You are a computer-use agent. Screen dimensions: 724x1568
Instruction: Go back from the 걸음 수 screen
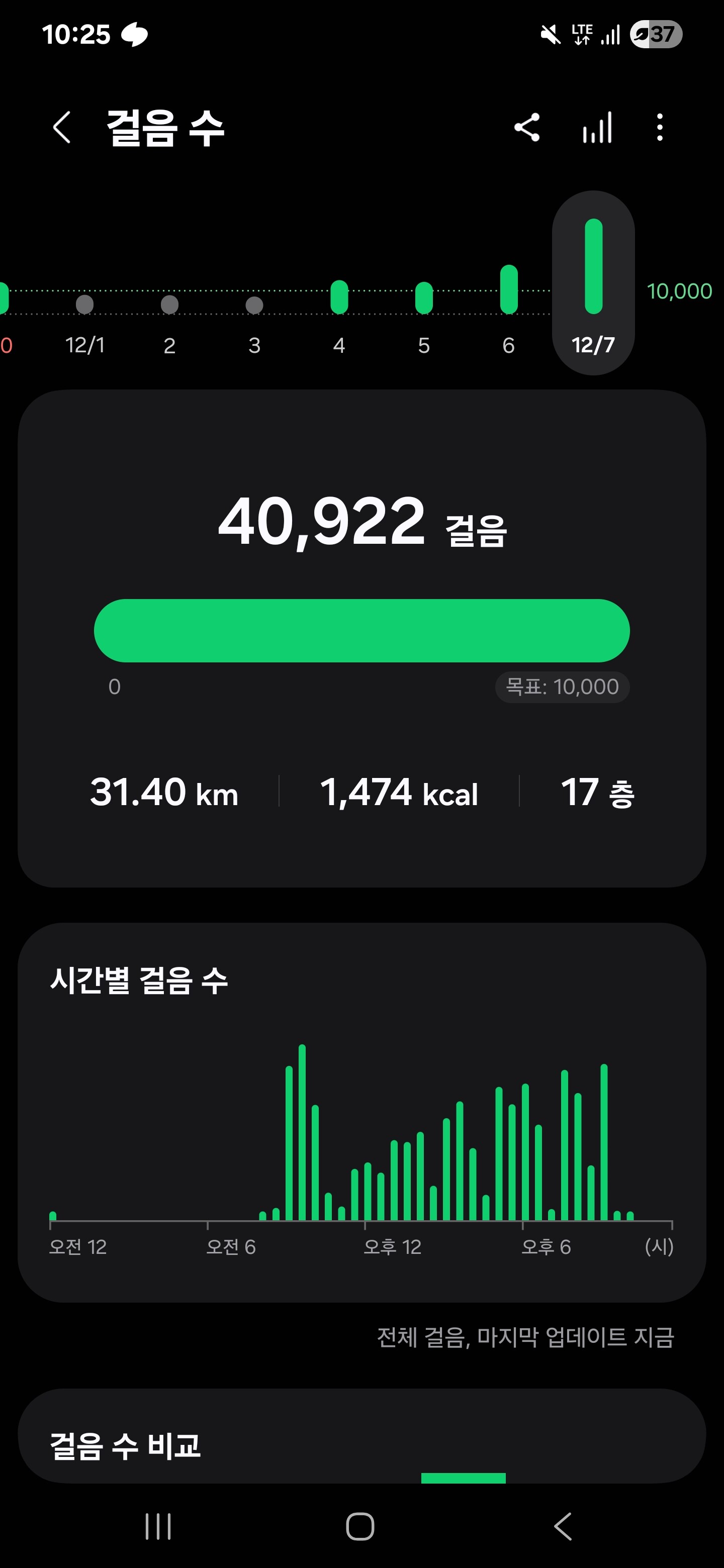[62, 128]
